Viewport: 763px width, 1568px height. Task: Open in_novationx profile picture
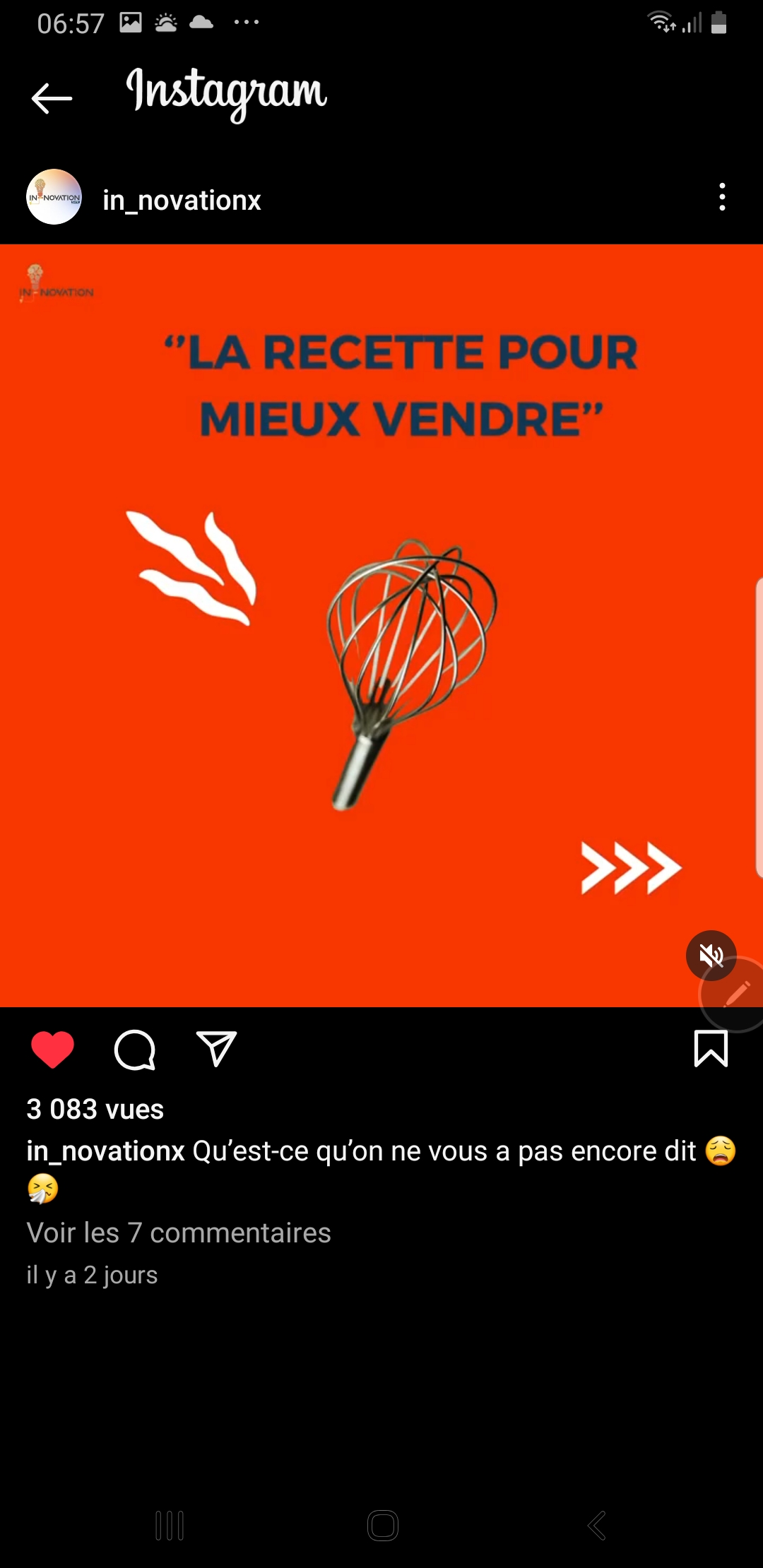[54, 197]
